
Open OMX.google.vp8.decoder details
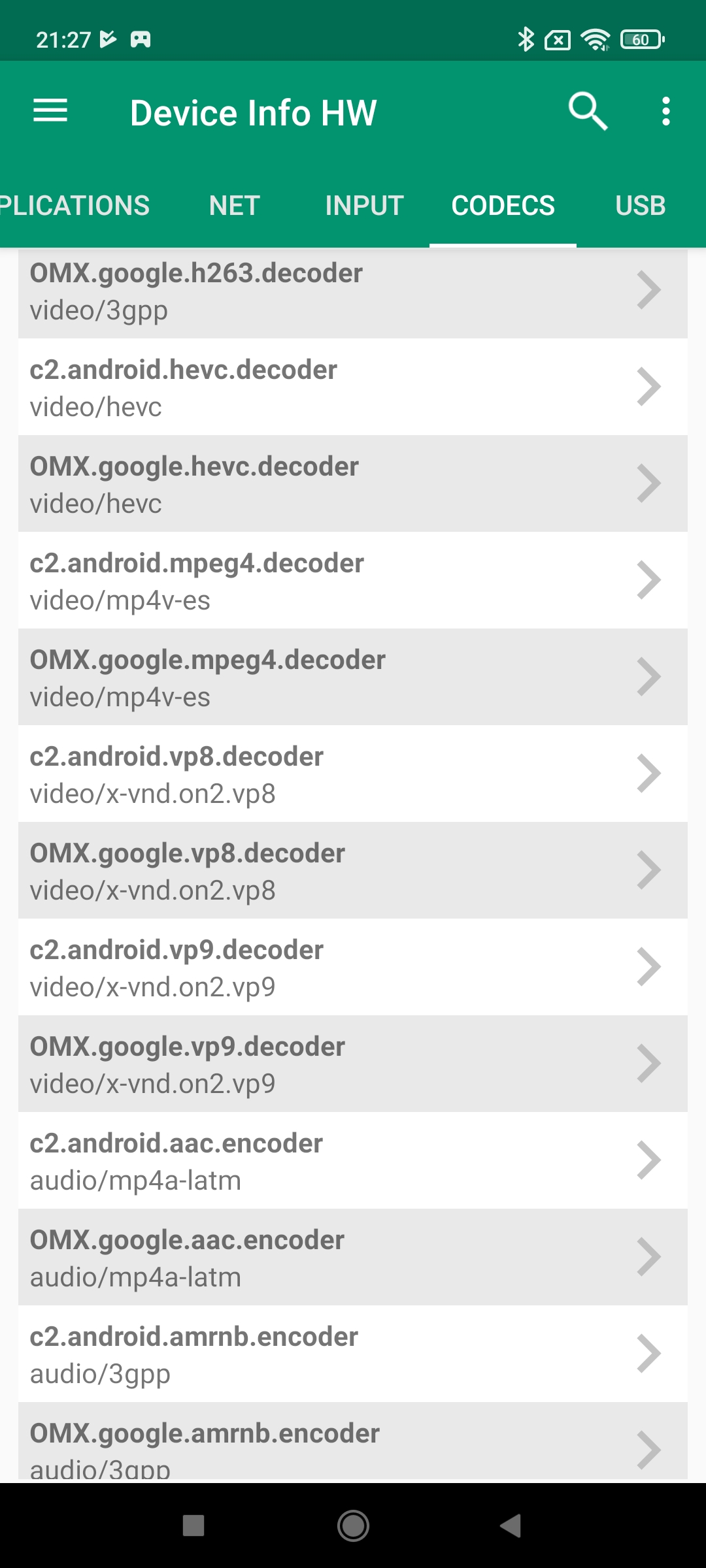(x=353, y=871)
